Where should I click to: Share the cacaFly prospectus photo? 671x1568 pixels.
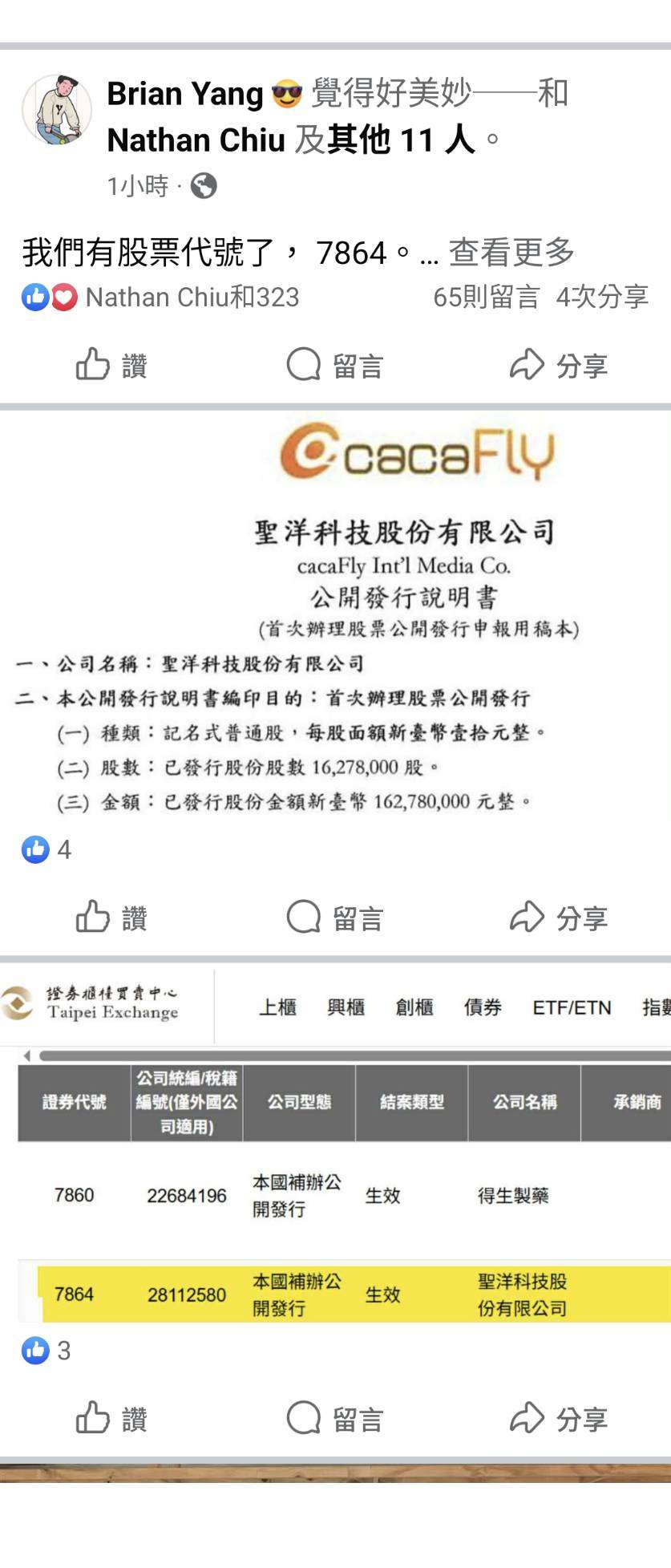tap(559, 917)
